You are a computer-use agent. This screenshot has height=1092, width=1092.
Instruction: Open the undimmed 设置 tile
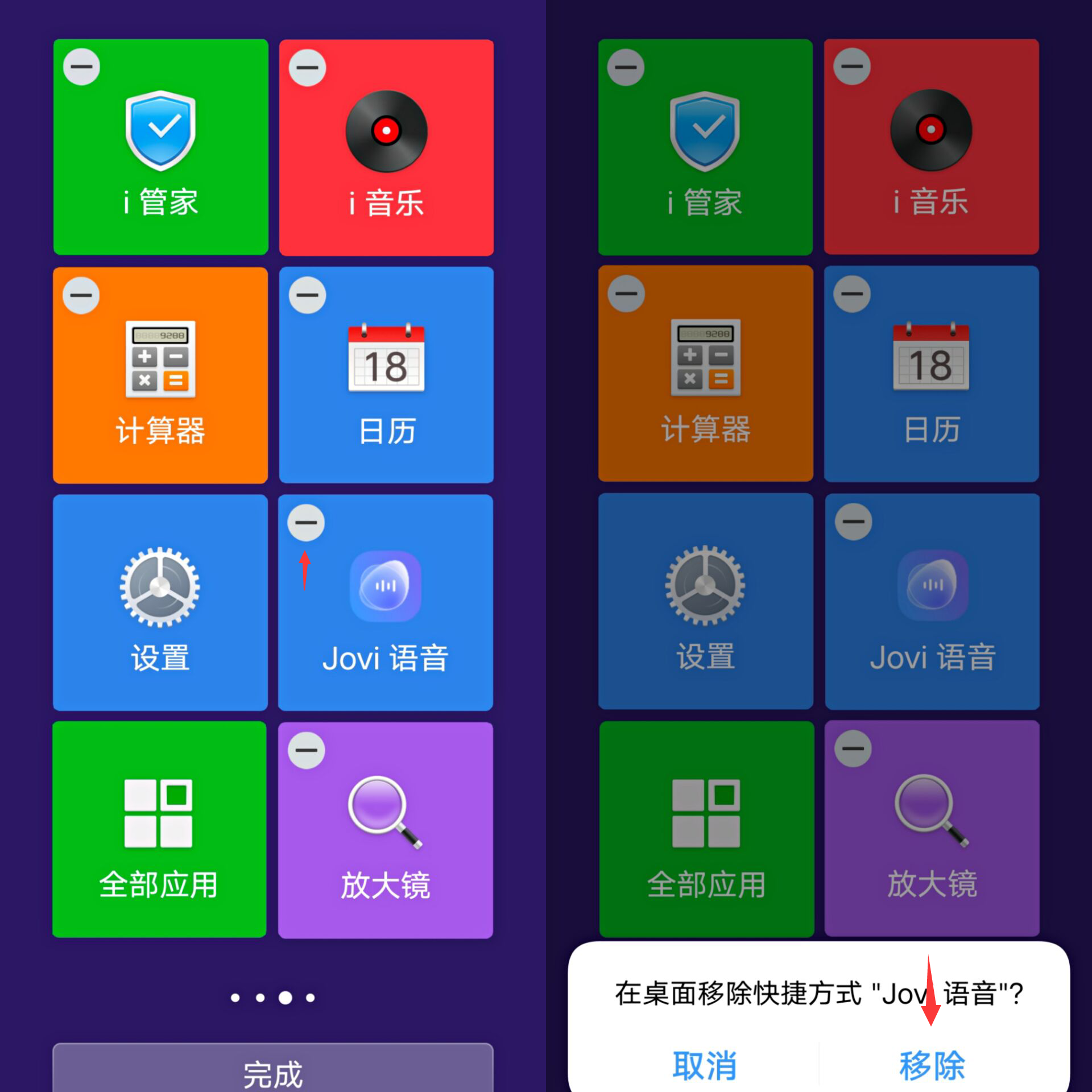click(x=160, y=603)
